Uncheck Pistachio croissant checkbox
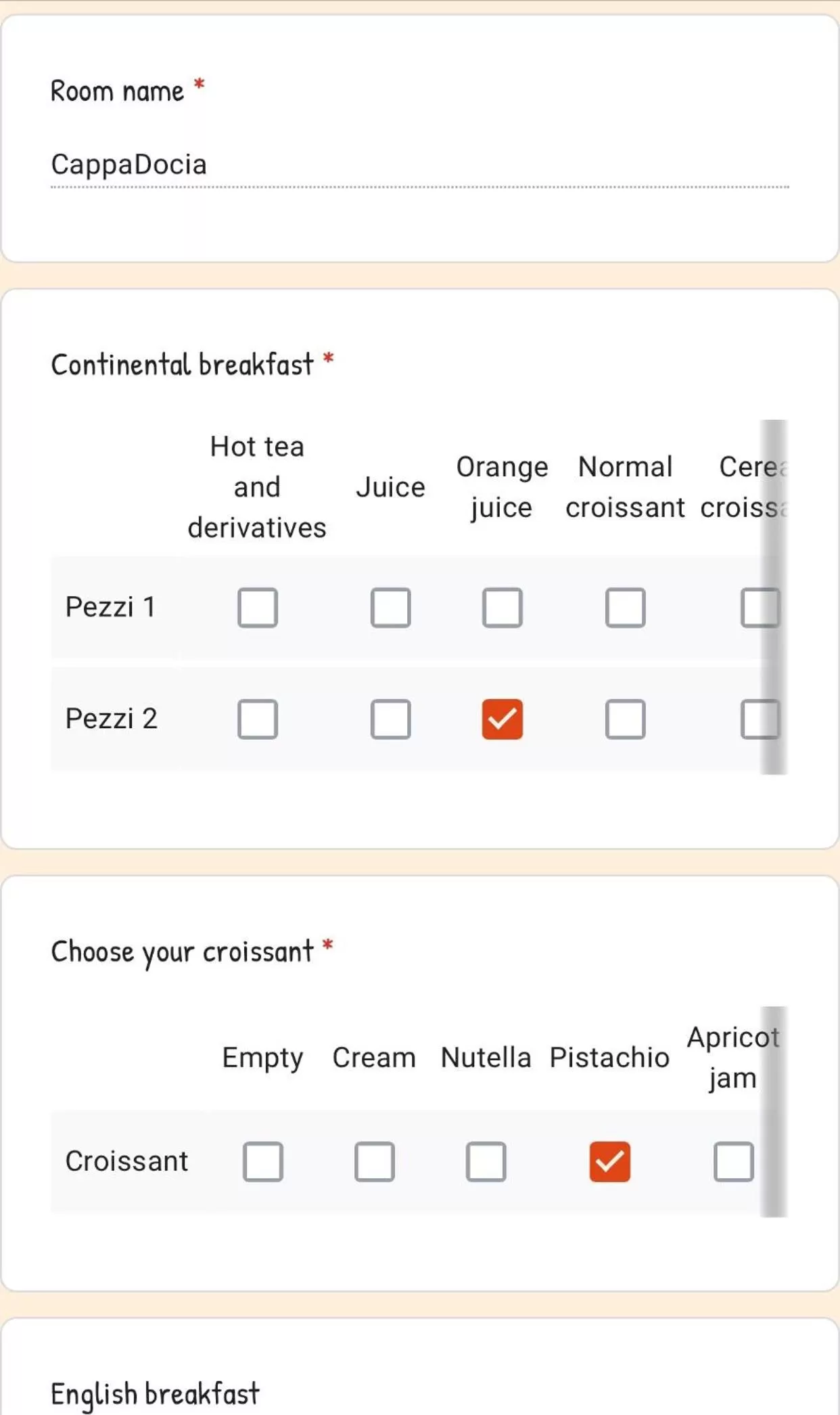This screenshot has height=1415, width=840. tap(609, 1162)
